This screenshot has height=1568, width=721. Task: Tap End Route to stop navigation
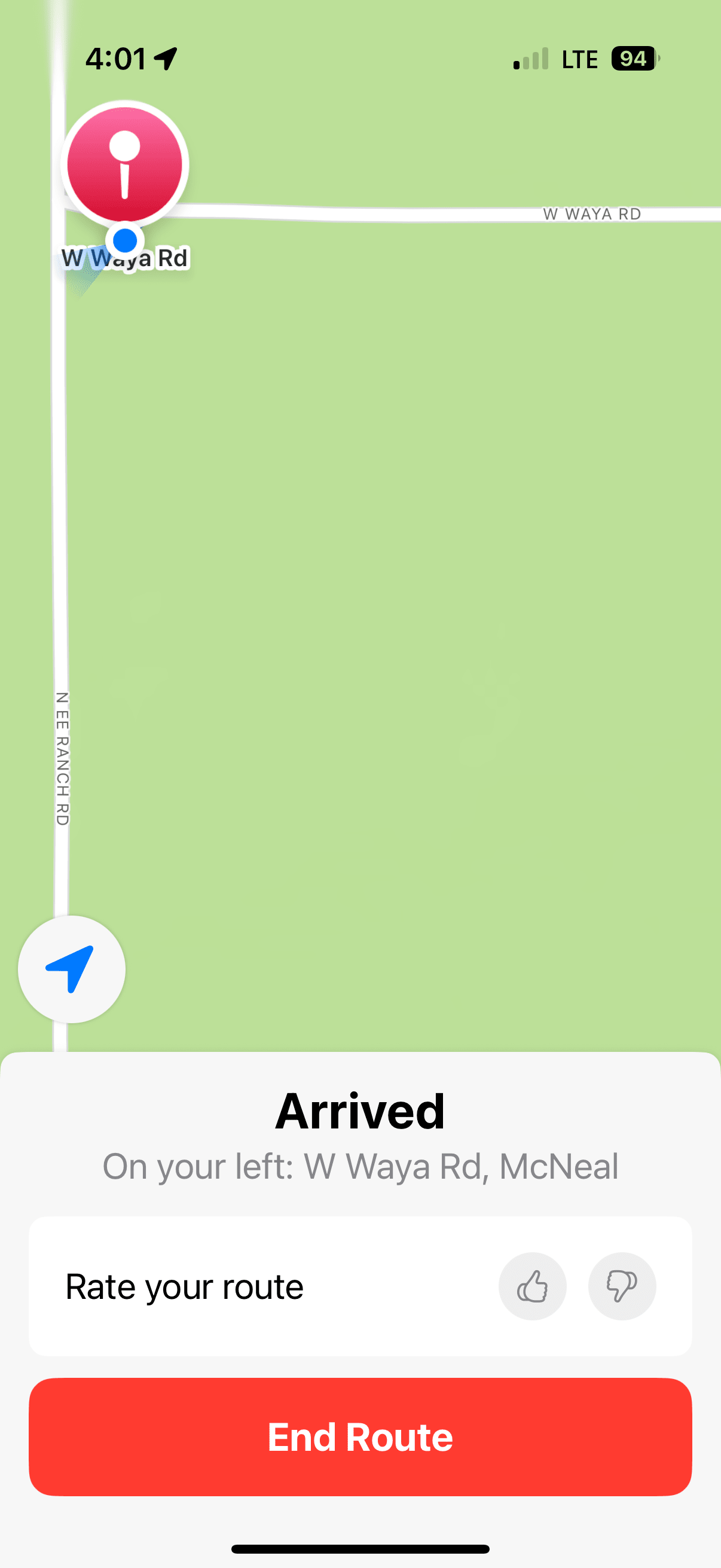point(360,1436)
